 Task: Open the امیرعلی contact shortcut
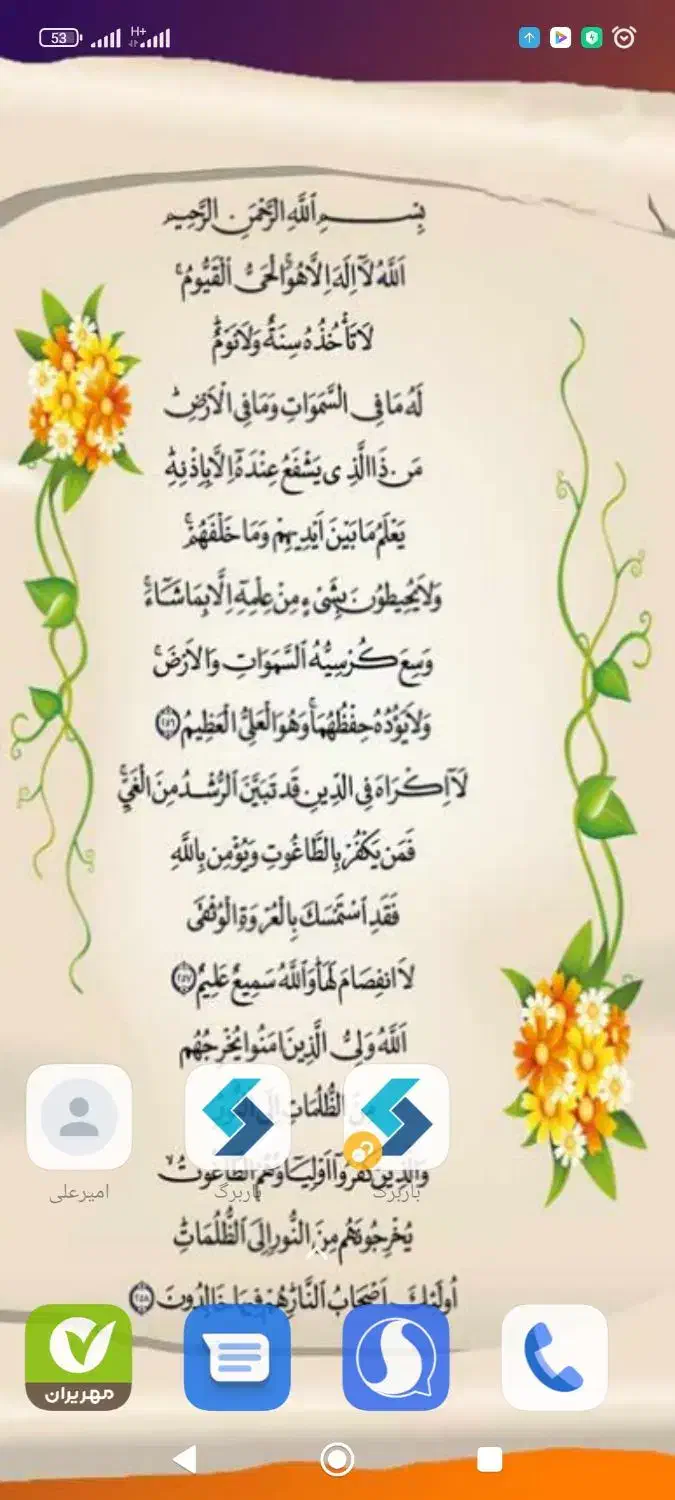pyautogui.click(x=79, y=1117)
